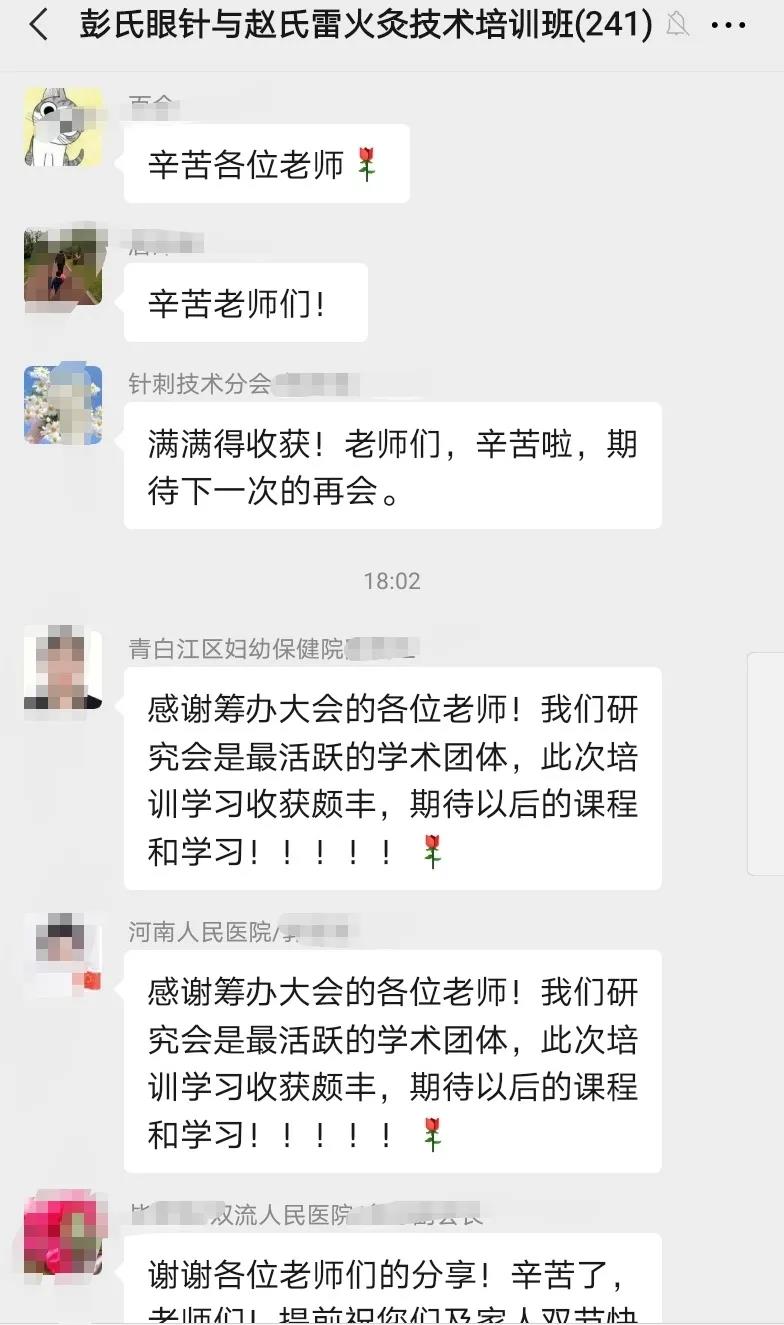This screenshot has height=1325, width=784.
Task: View profile of 河南人民医院 member
Action: 63,953
